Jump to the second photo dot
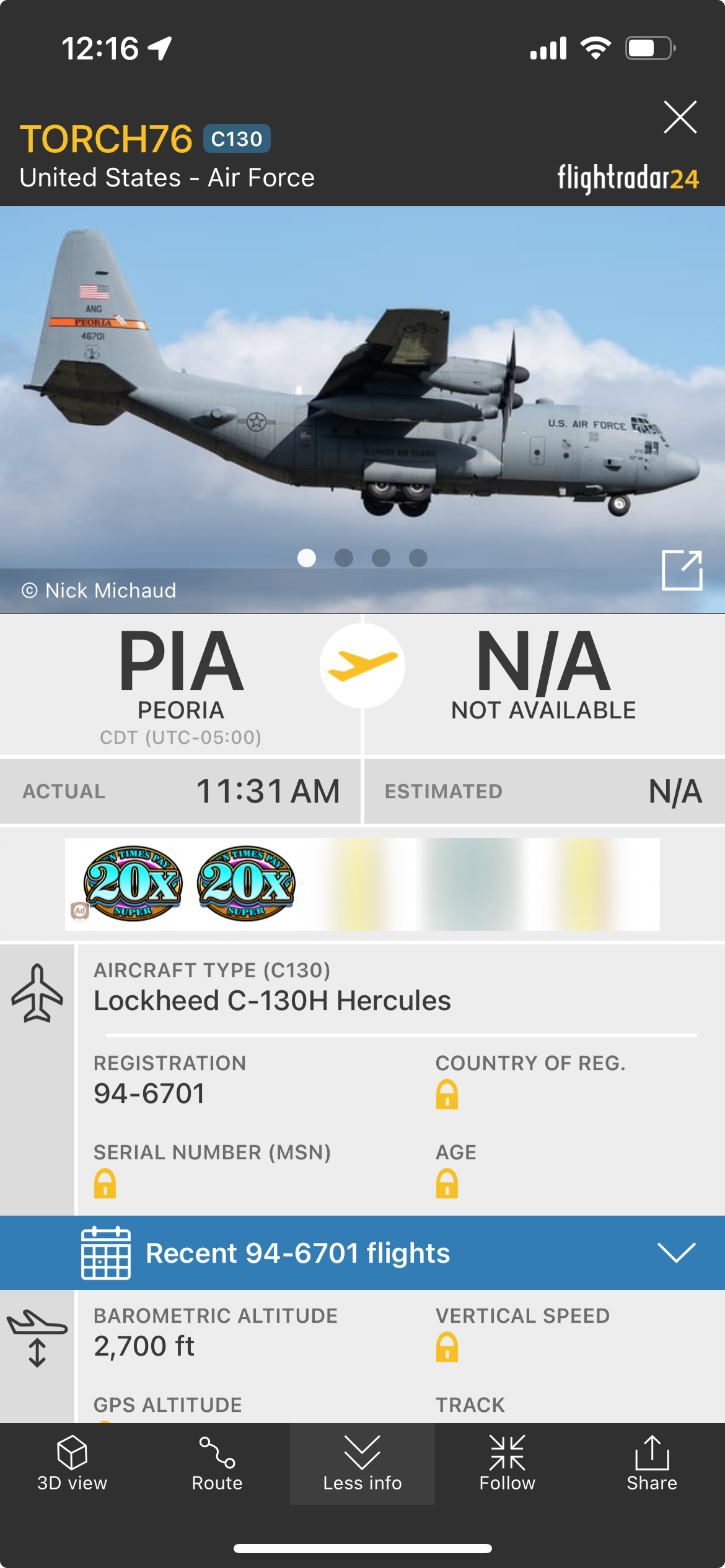 click(344, 558)
